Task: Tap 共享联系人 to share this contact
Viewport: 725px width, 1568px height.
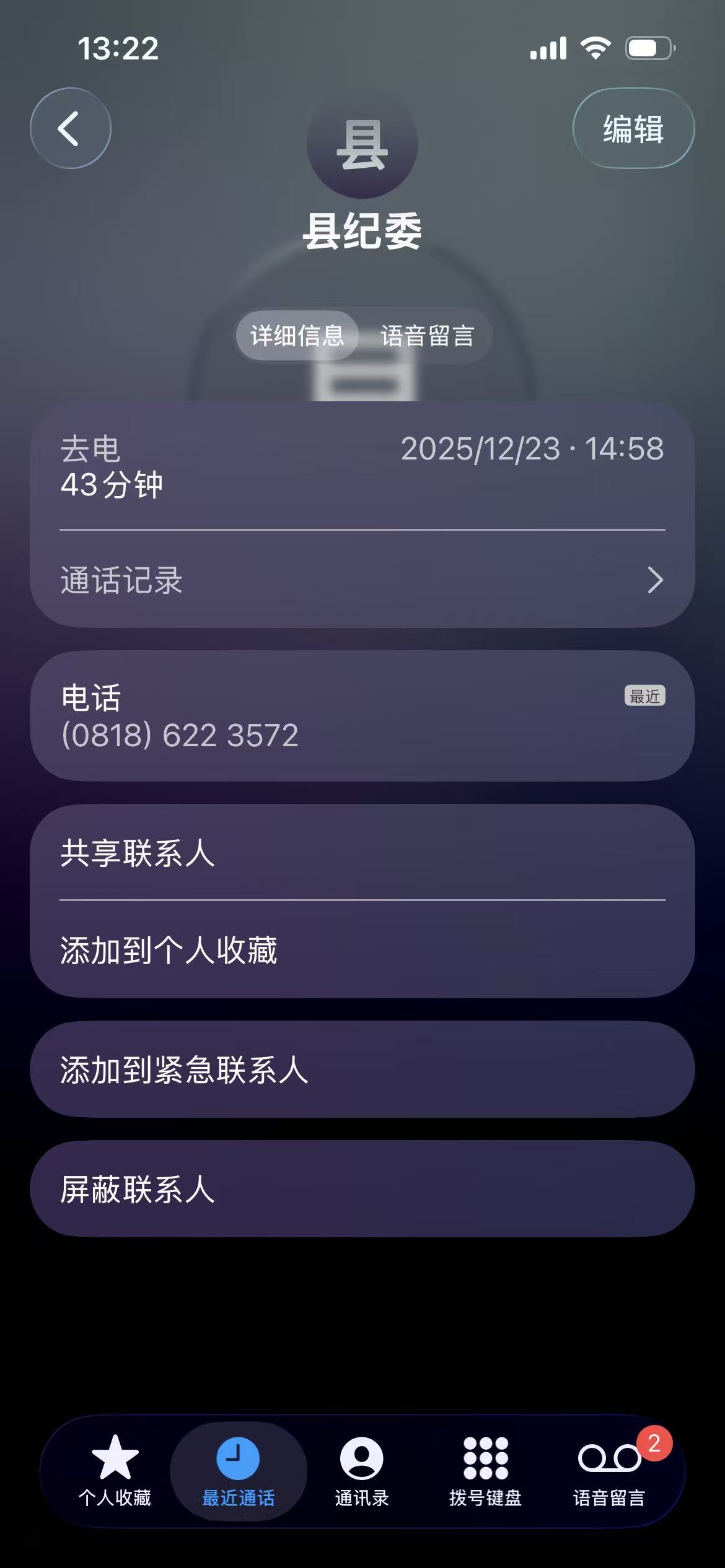Action: click(362, 853)
